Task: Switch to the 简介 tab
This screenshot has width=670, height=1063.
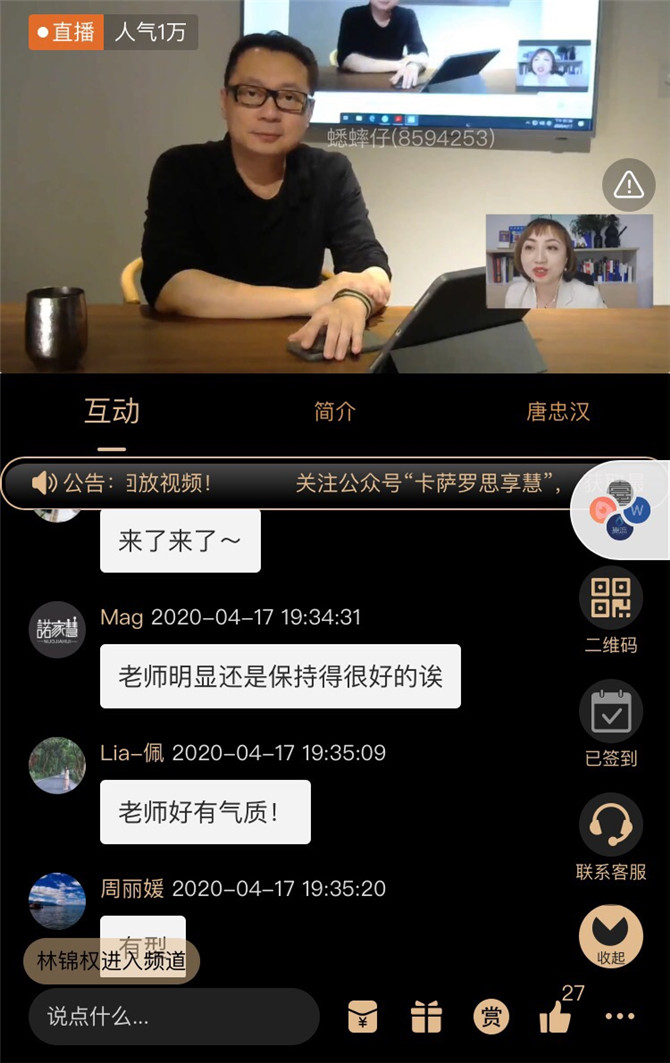Action: [334, 411]
